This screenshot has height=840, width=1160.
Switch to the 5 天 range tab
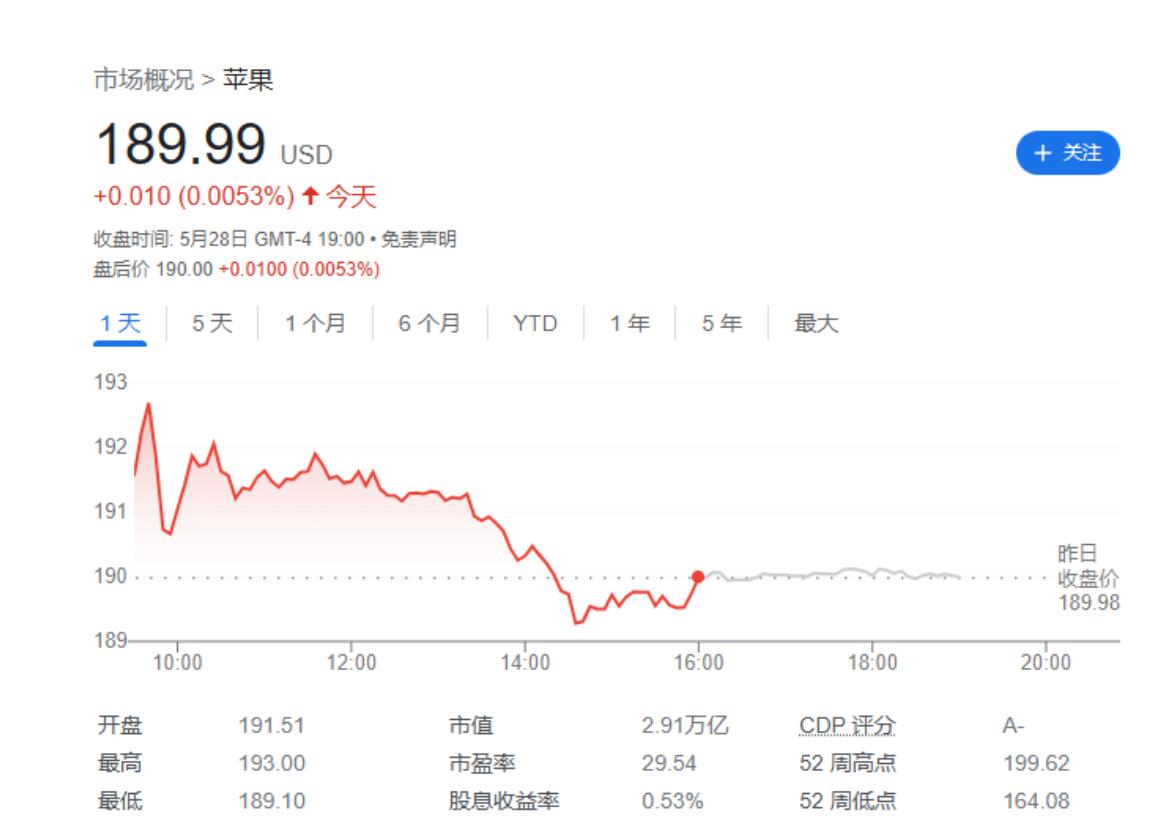211,323
